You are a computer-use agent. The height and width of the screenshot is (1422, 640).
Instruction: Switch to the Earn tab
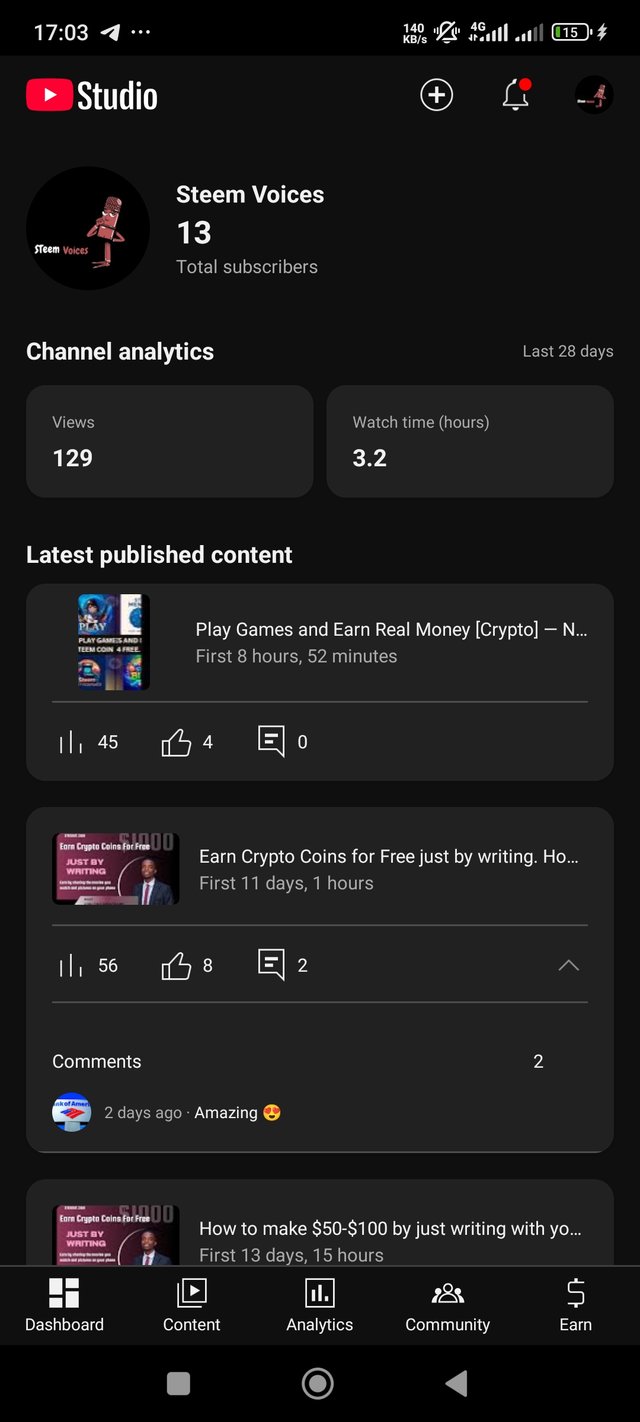[x=575, y=1305]
